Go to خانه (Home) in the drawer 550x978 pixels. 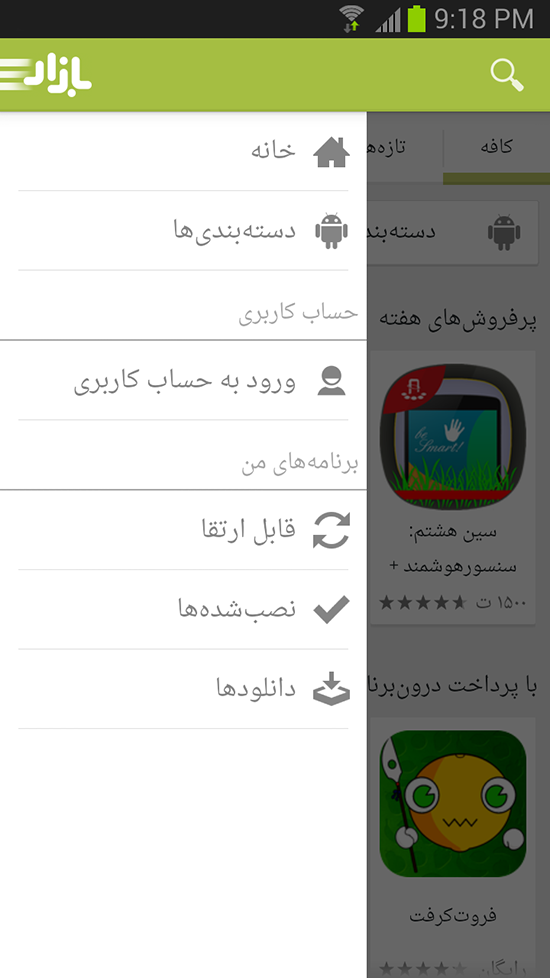click(183, 152)
